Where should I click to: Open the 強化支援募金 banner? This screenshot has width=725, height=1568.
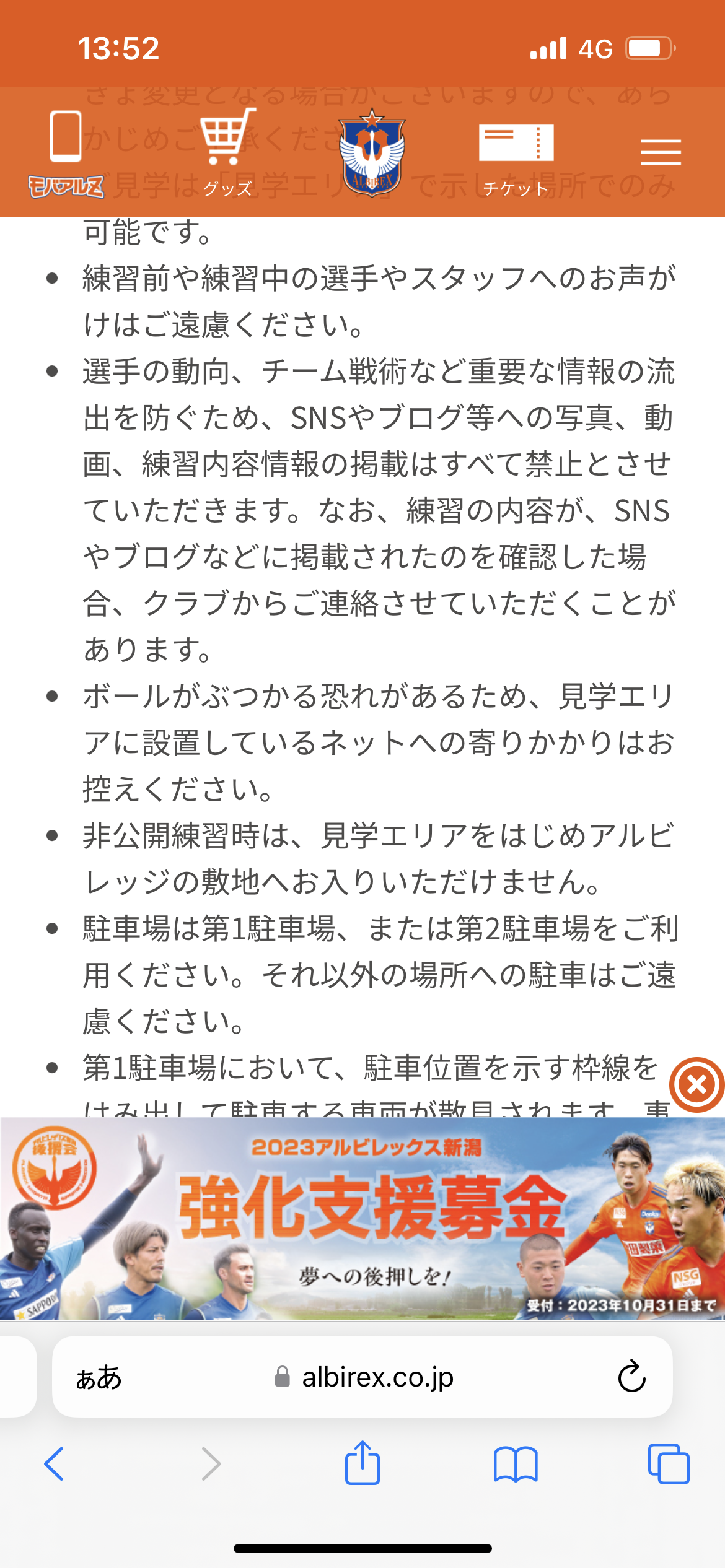click(x=362, y=1218)
